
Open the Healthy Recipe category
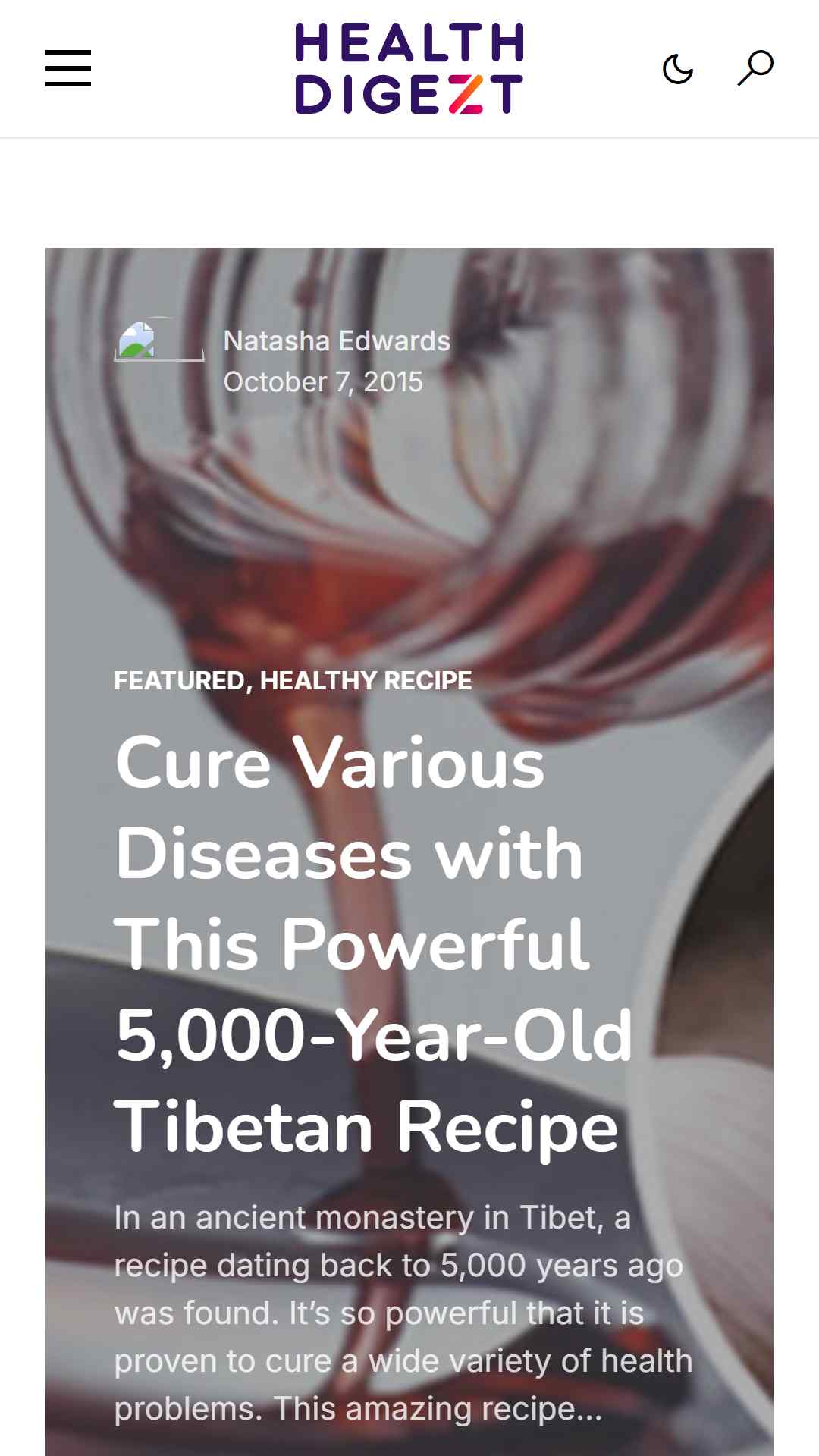(x=366, y=681)
